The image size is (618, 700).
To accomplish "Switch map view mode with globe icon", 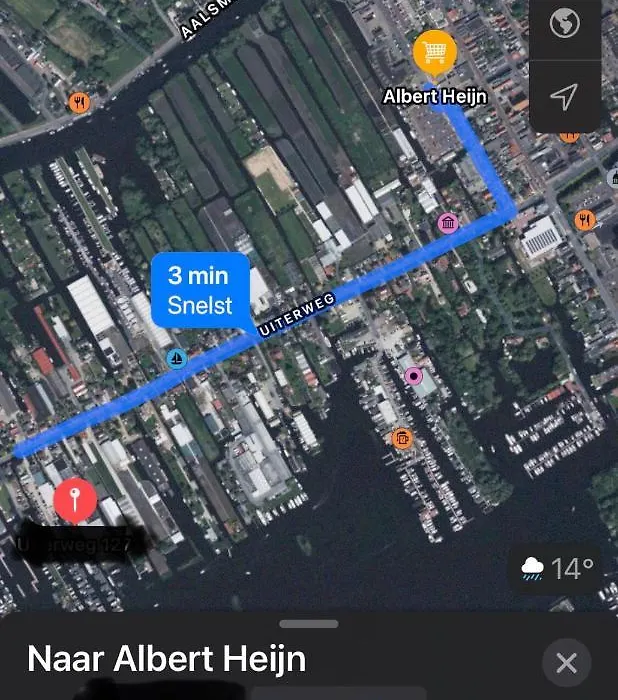I will click(x=564, y=25).
